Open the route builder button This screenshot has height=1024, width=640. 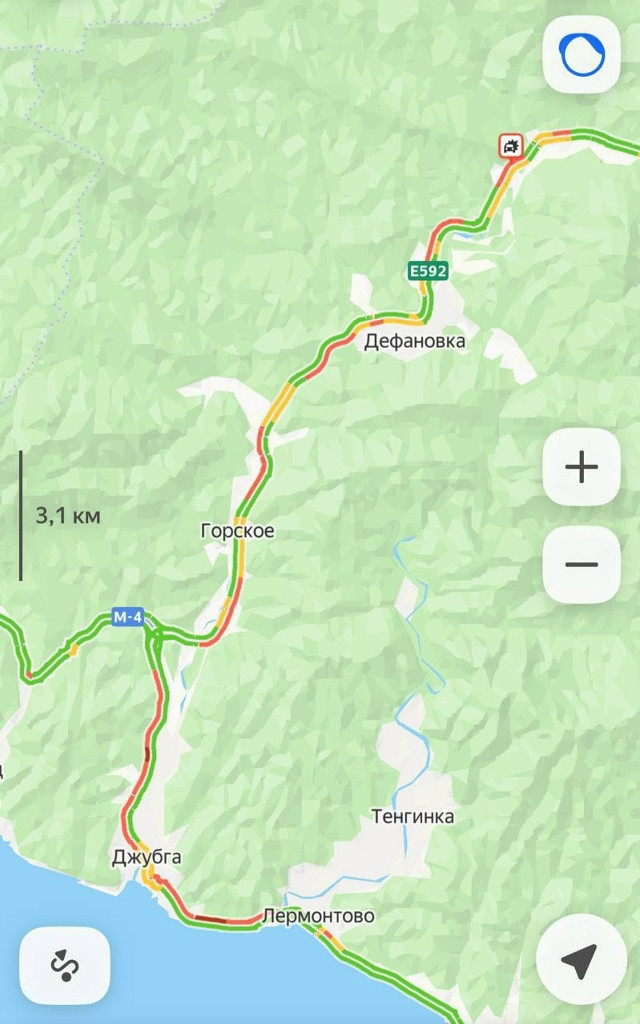tap(65, 966)
